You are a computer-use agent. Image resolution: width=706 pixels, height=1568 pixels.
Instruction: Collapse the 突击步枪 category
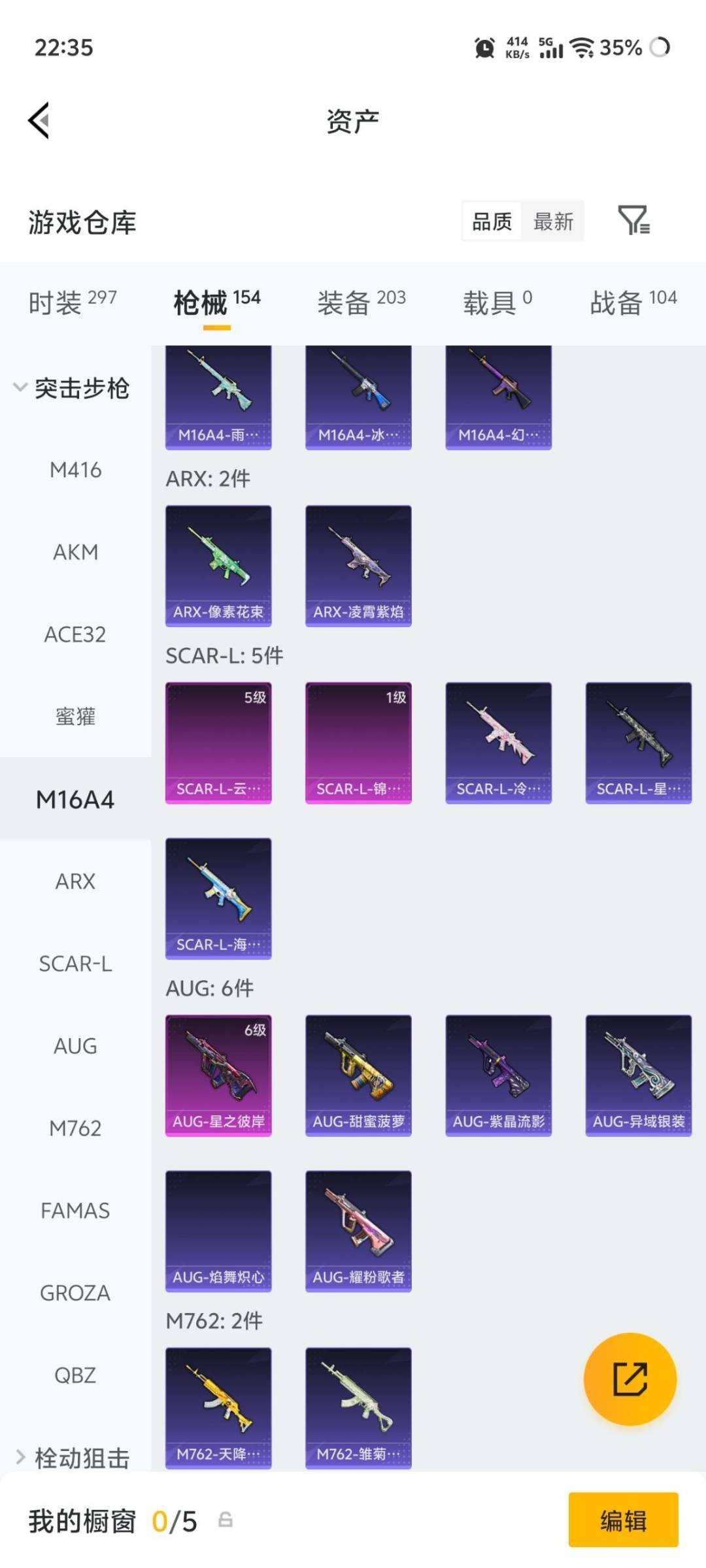72,388
